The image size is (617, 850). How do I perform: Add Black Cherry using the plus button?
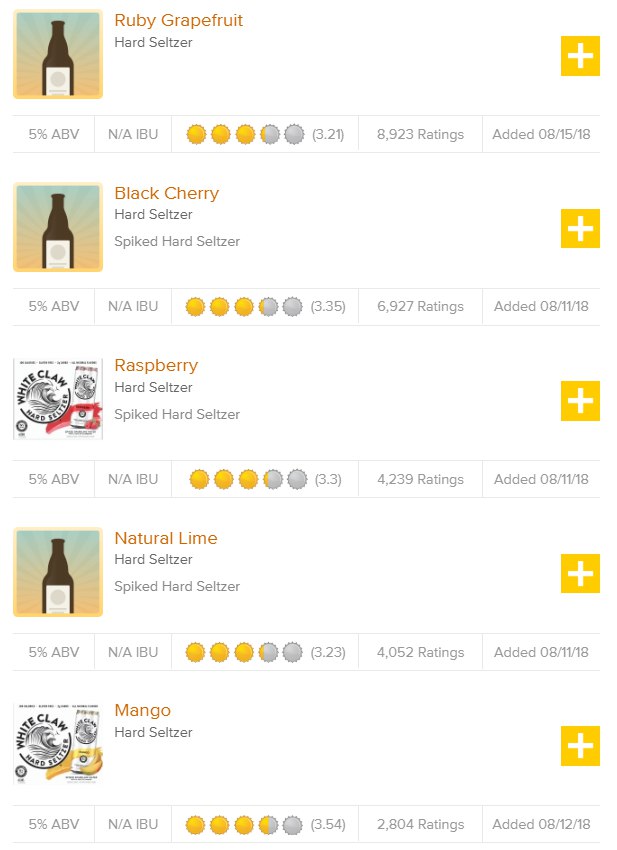[x=580, y=228]
